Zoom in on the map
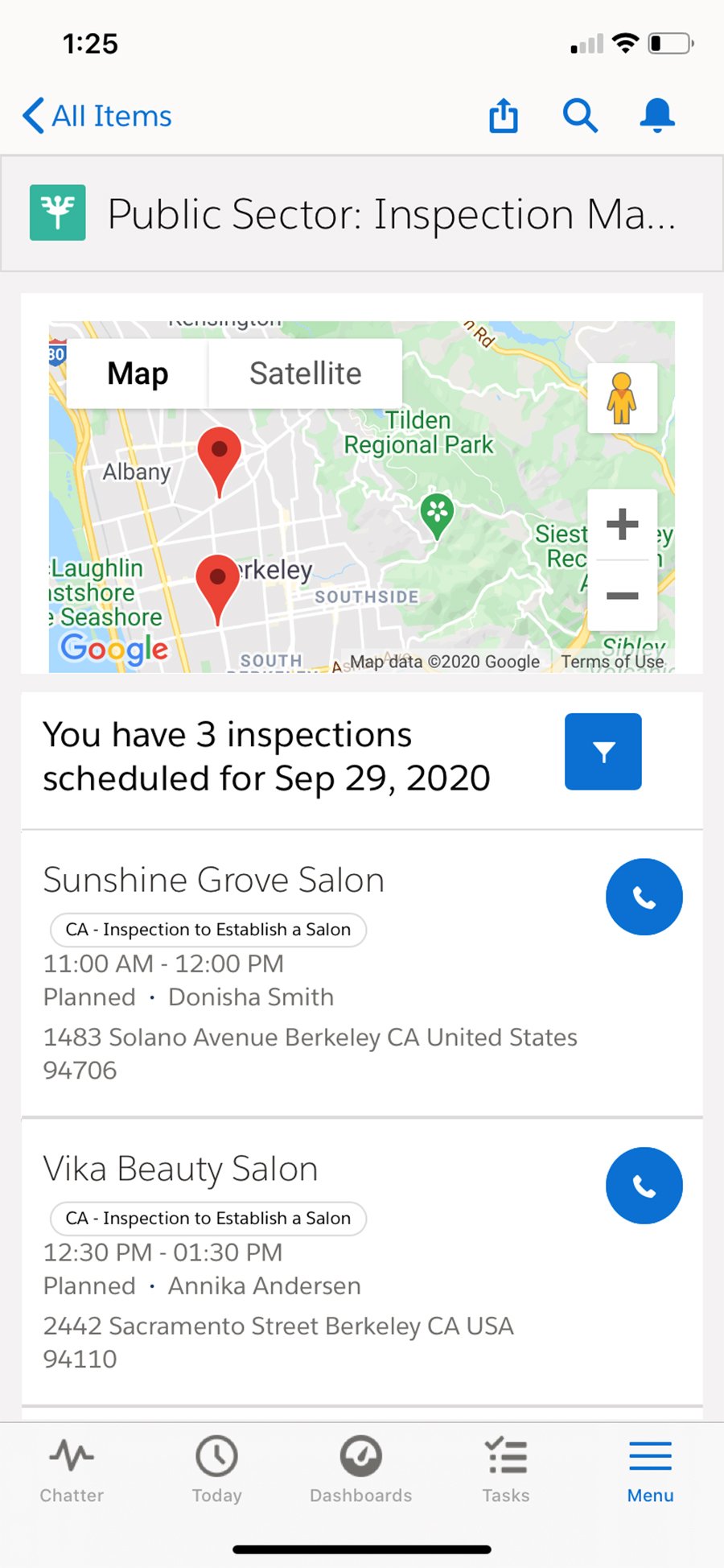This screenshot has width=724, height=1568. [x=622, y=525]
